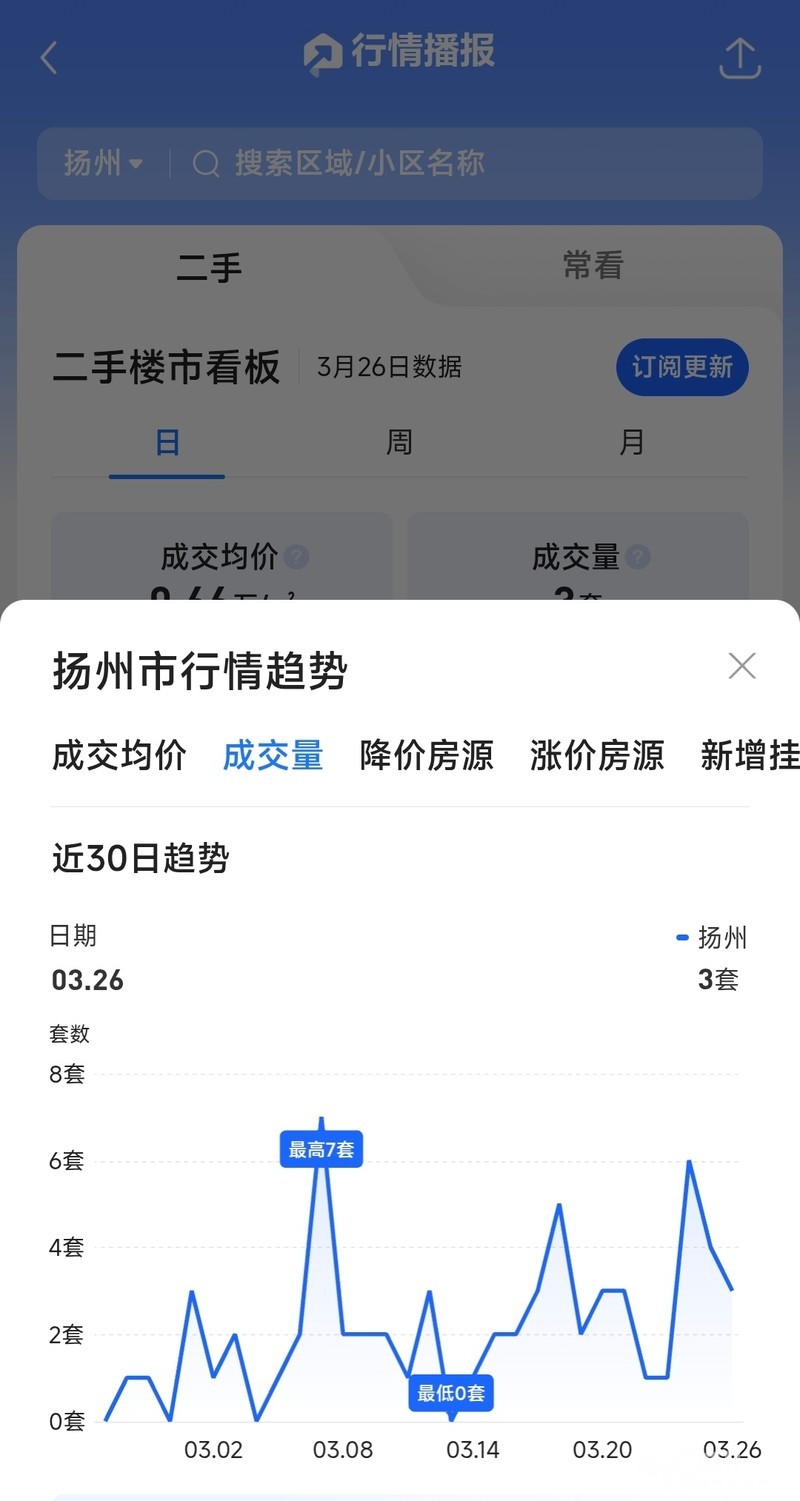Switch to the 周 data view

[399, 442]
